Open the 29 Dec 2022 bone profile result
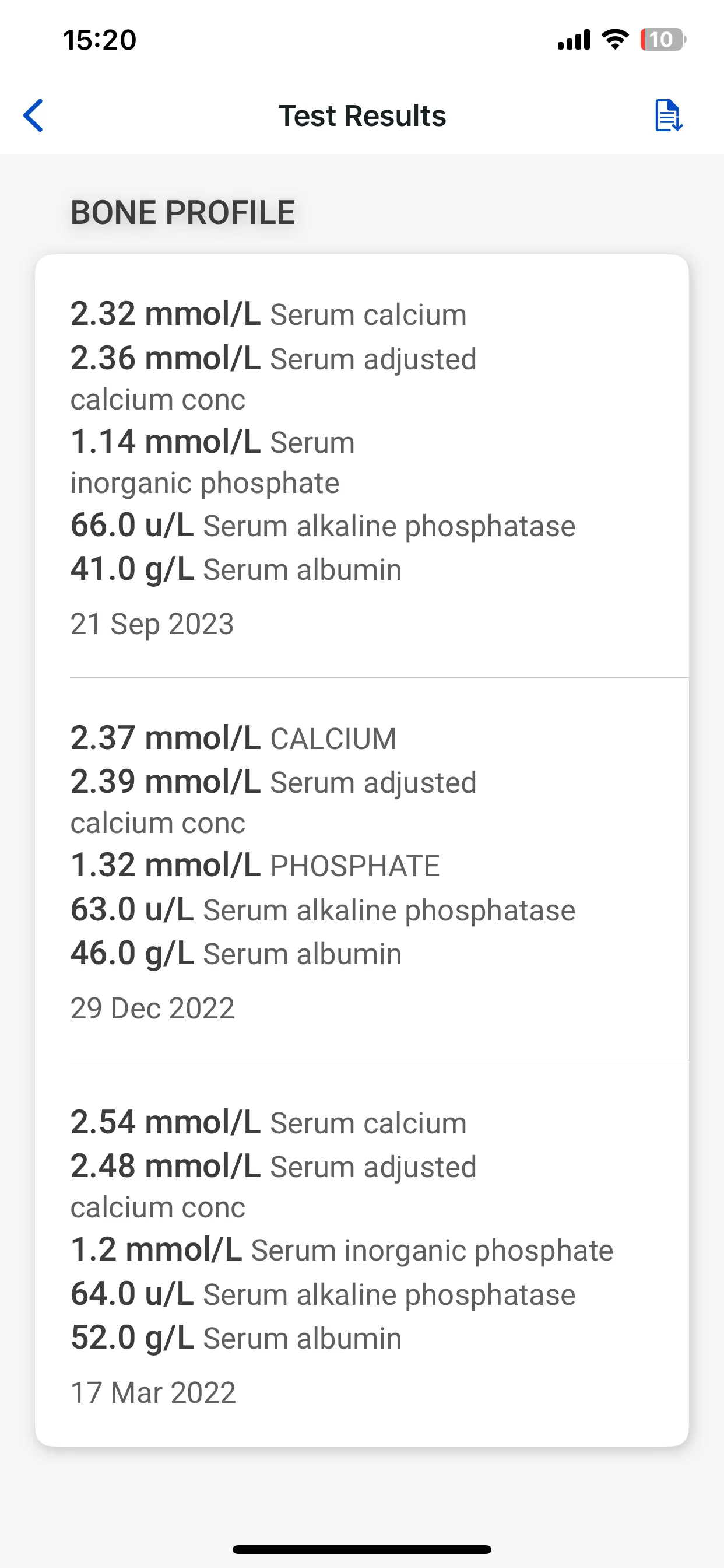Screen dimensions: 724x1568 click(362, 870)
